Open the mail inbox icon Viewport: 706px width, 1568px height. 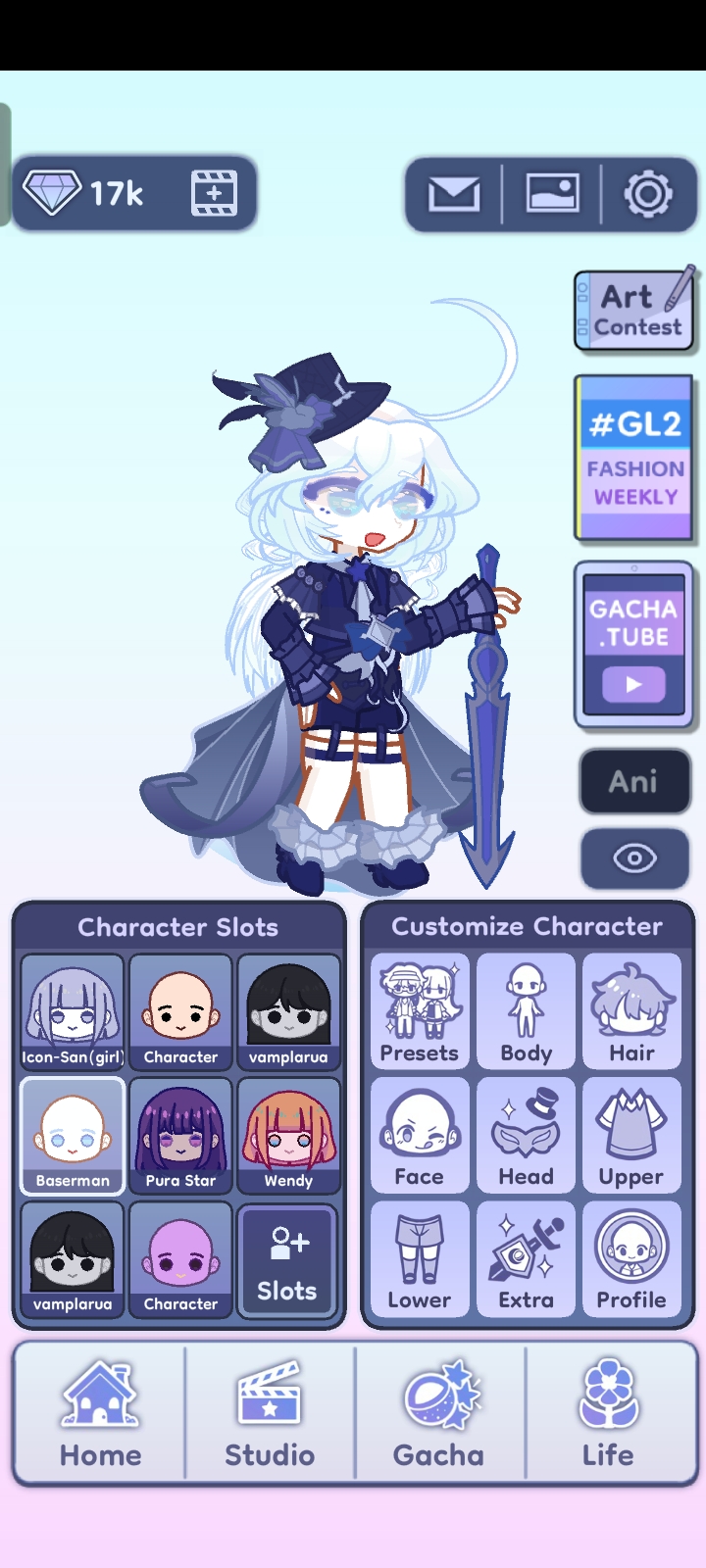[452, 194]
